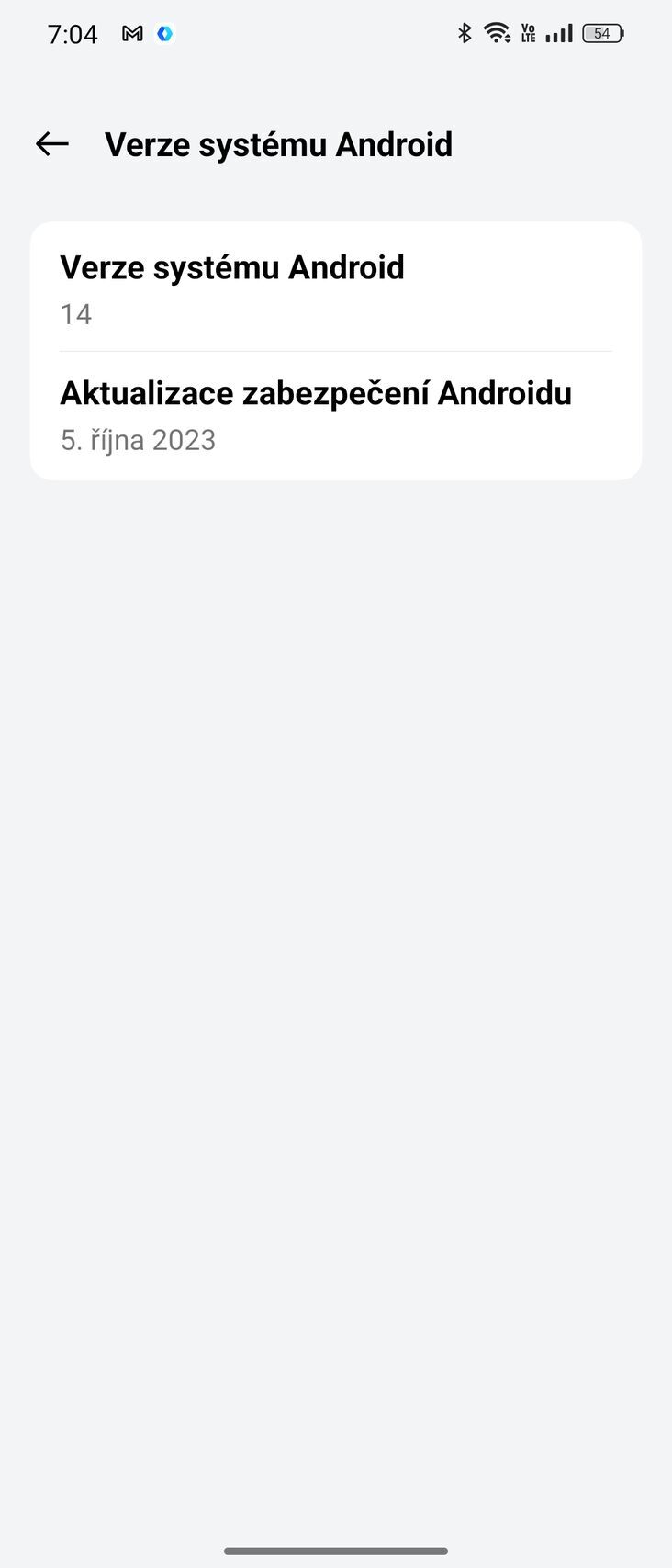The image size is (672, 1568).
Task: Click the blue app notification icon beside Gmail
Action: pos(166,33)
